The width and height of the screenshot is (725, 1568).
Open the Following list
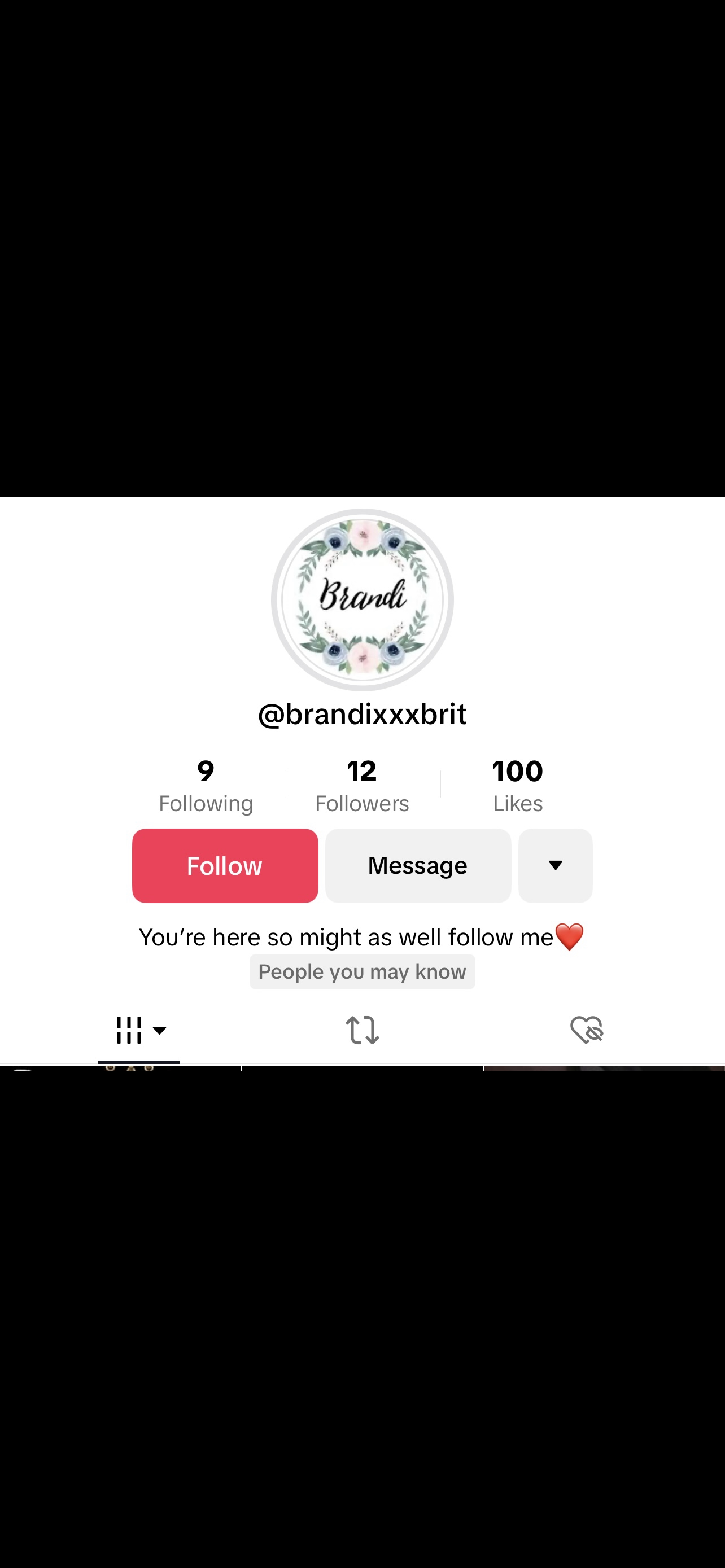click(x=206, y=785)
